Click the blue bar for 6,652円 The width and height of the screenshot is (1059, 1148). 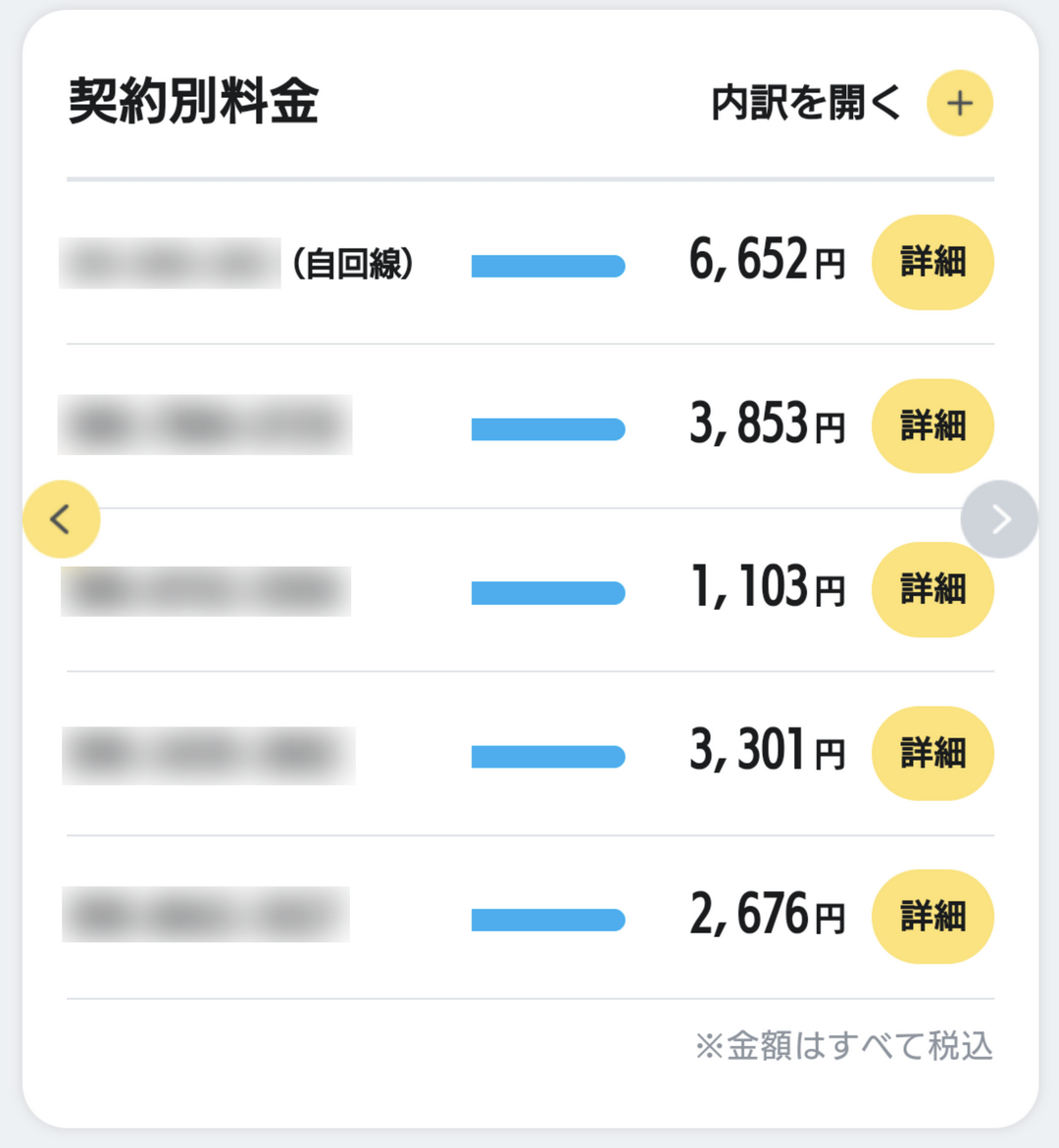(547, 266)
